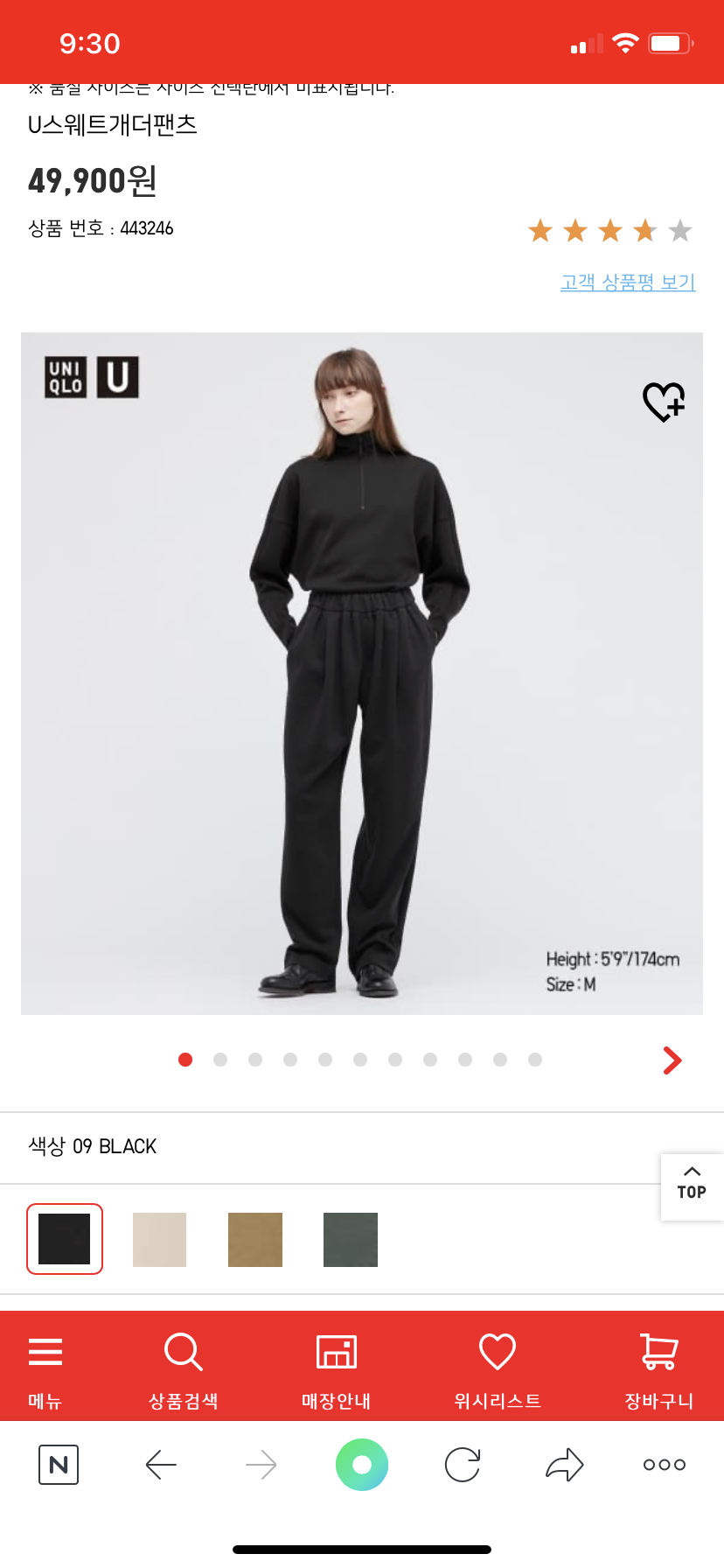The width and height of the screenshot is (724, 1568).
Task: Jump back to top with TOP button
Action: point(692,1185)
